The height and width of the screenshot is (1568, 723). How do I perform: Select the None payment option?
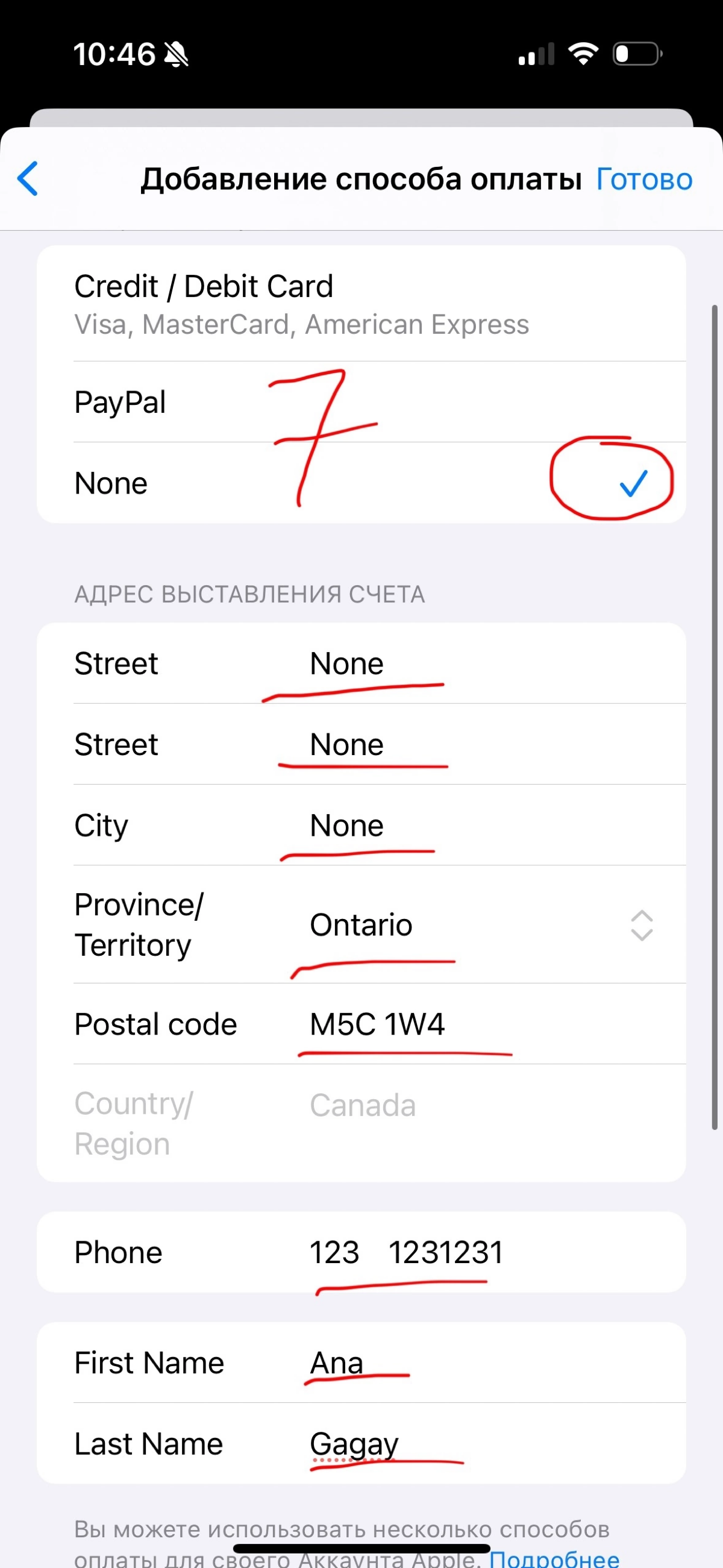pos(360,483)
